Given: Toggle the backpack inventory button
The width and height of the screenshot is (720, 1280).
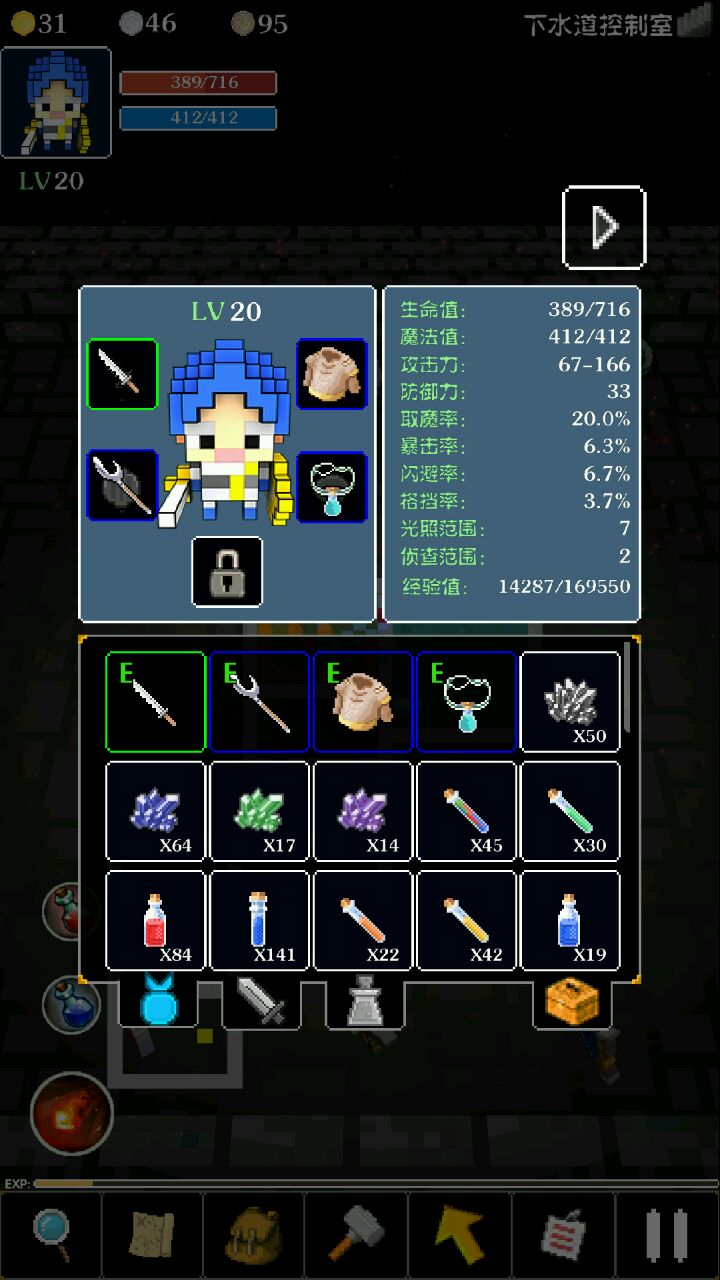Looking at the screenshot, I should tap(254, 1234).
